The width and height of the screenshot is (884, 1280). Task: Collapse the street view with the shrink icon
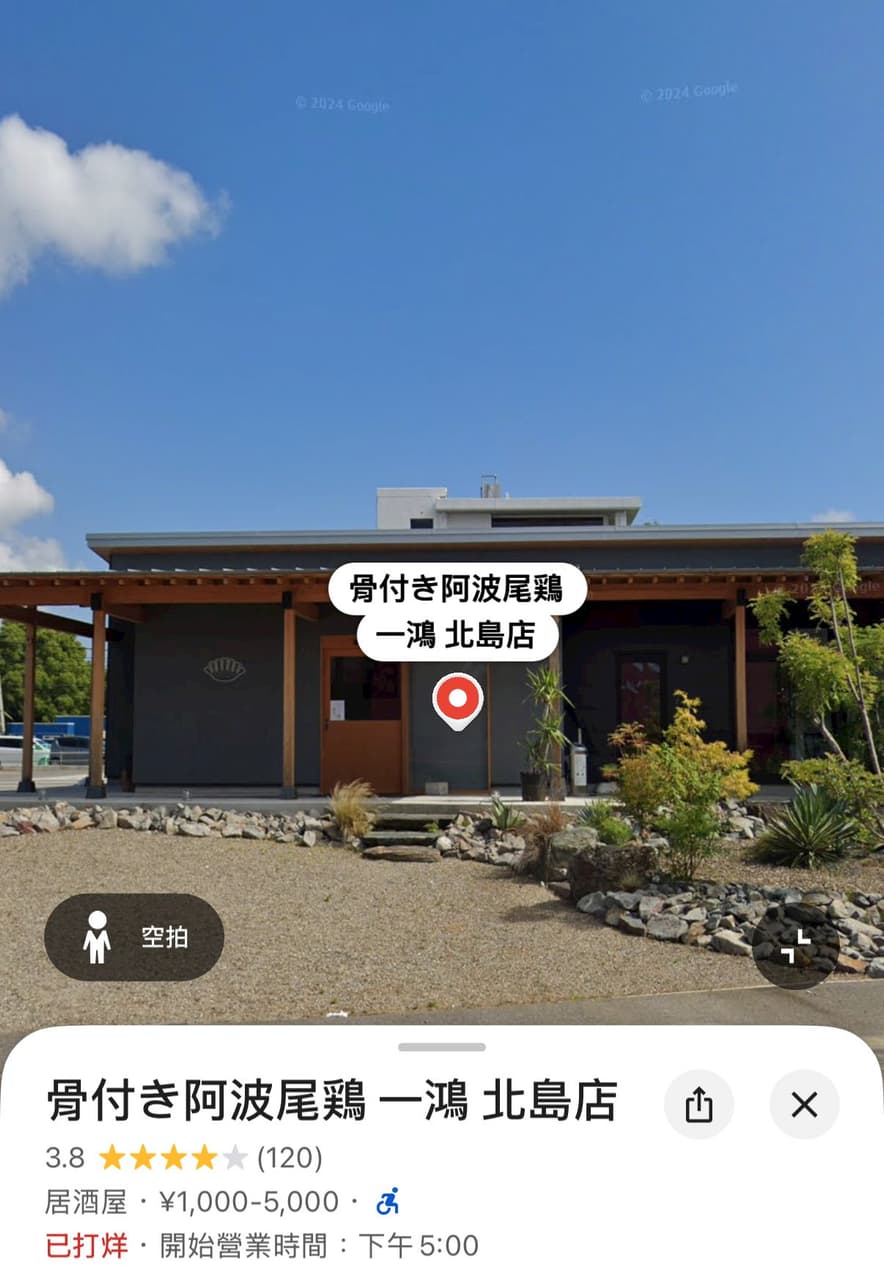point(796,945)
